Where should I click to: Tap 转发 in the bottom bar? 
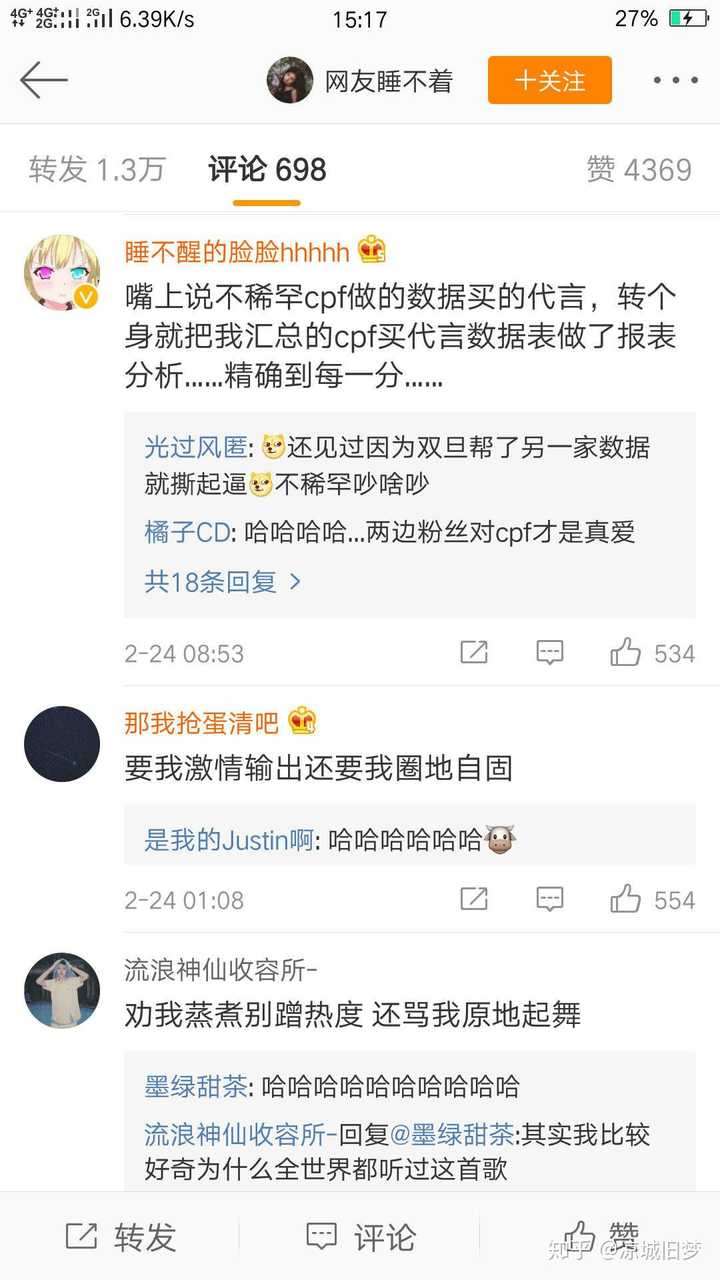tap(122, 1237)
